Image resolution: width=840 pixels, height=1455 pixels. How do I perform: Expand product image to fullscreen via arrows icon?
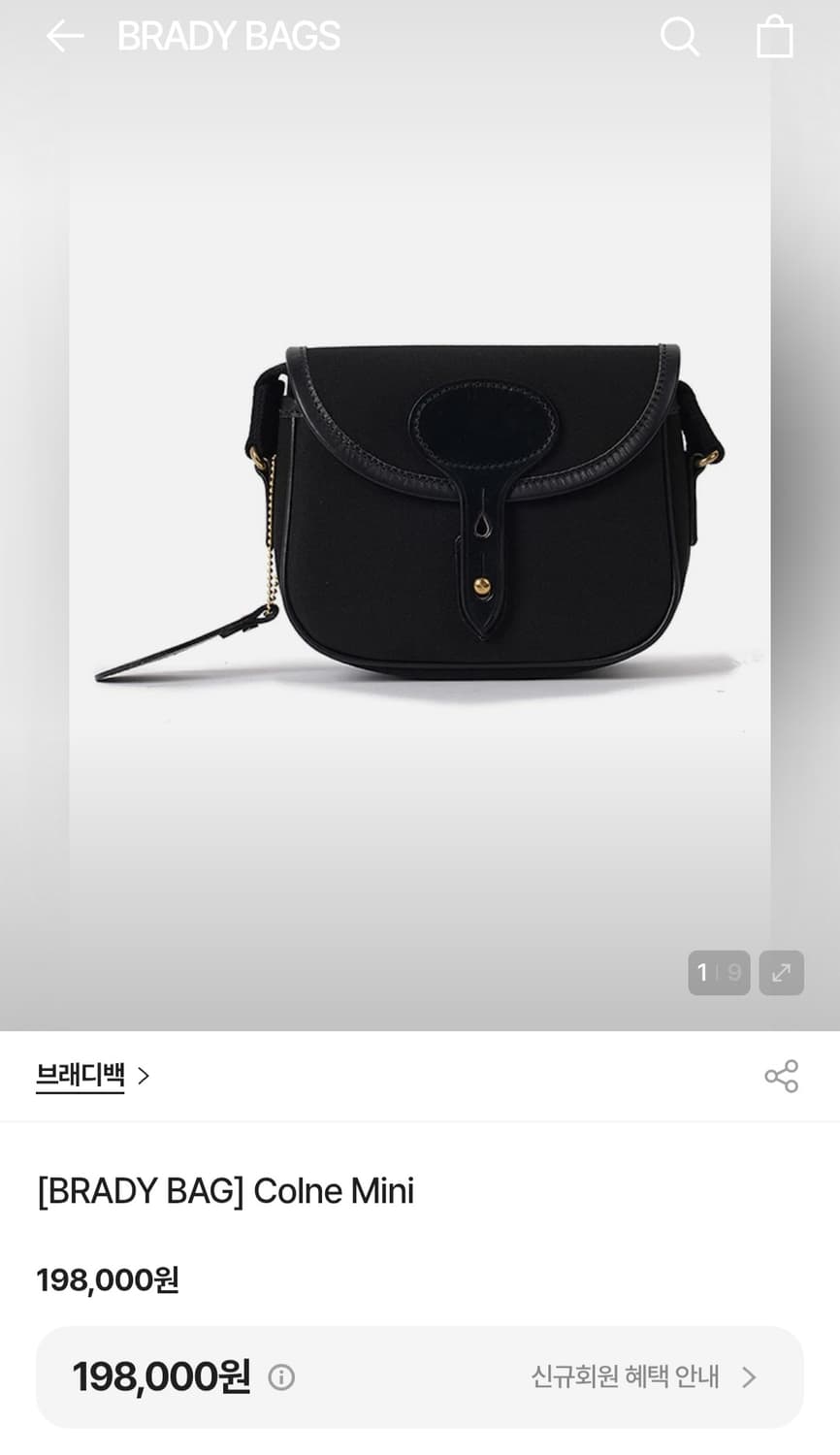pos(782,973)
